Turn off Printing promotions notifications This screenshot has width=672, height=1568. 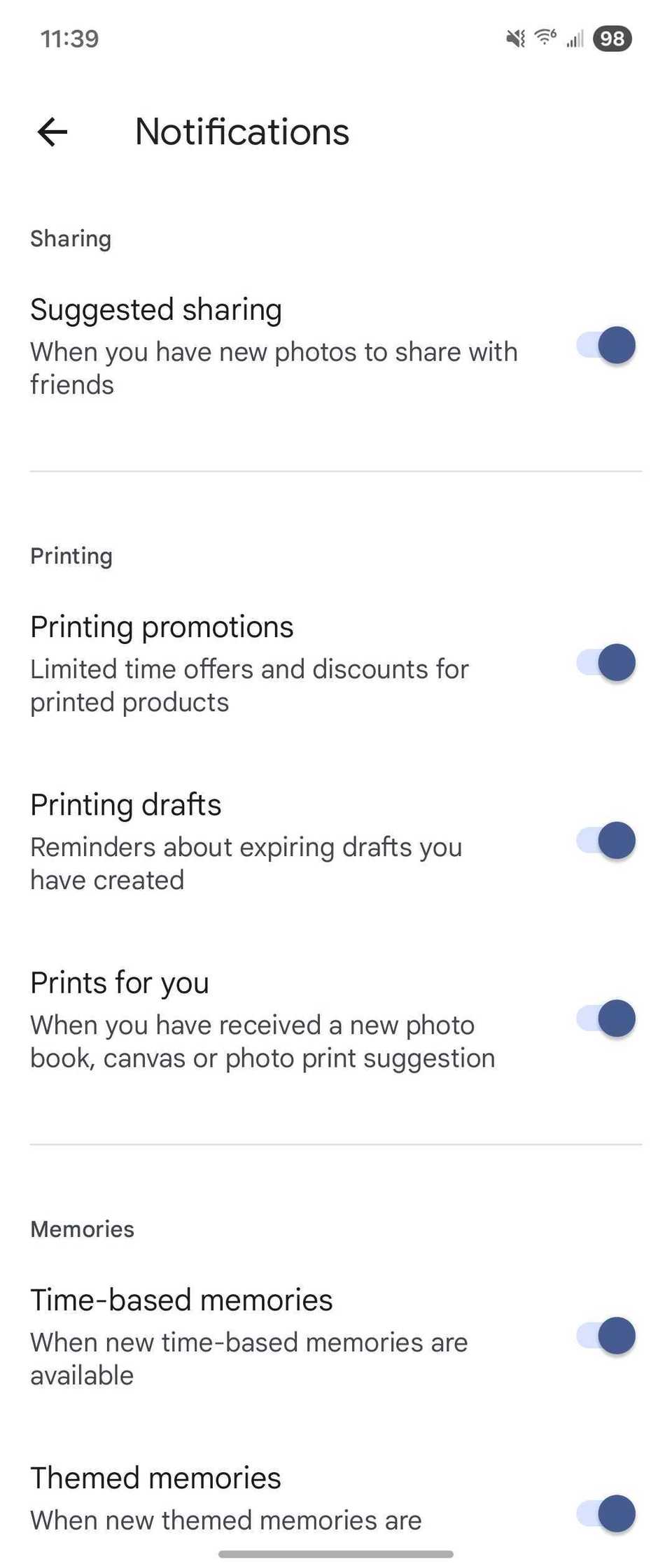[x=605, y=662]
